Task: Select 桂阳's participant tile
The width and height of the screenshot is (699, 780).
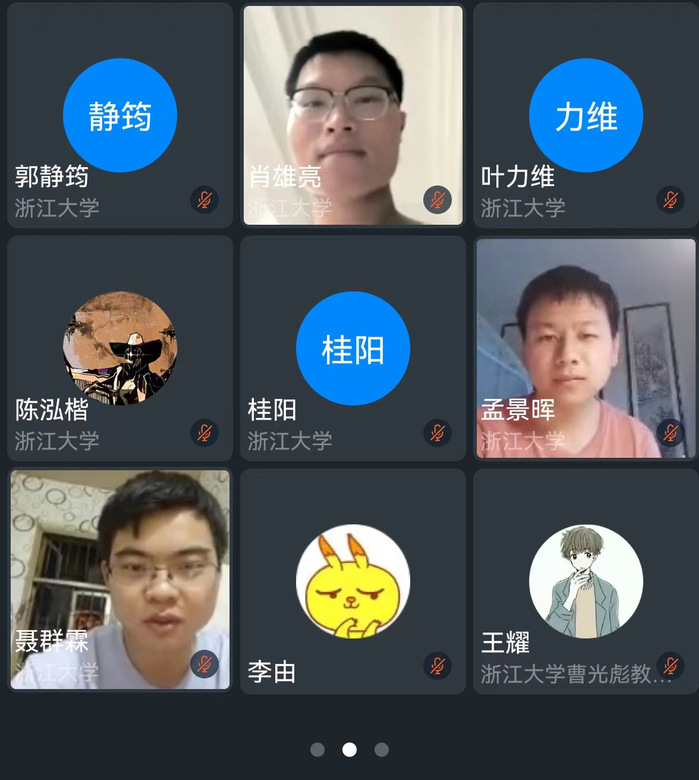Action: tap(353, 348)
